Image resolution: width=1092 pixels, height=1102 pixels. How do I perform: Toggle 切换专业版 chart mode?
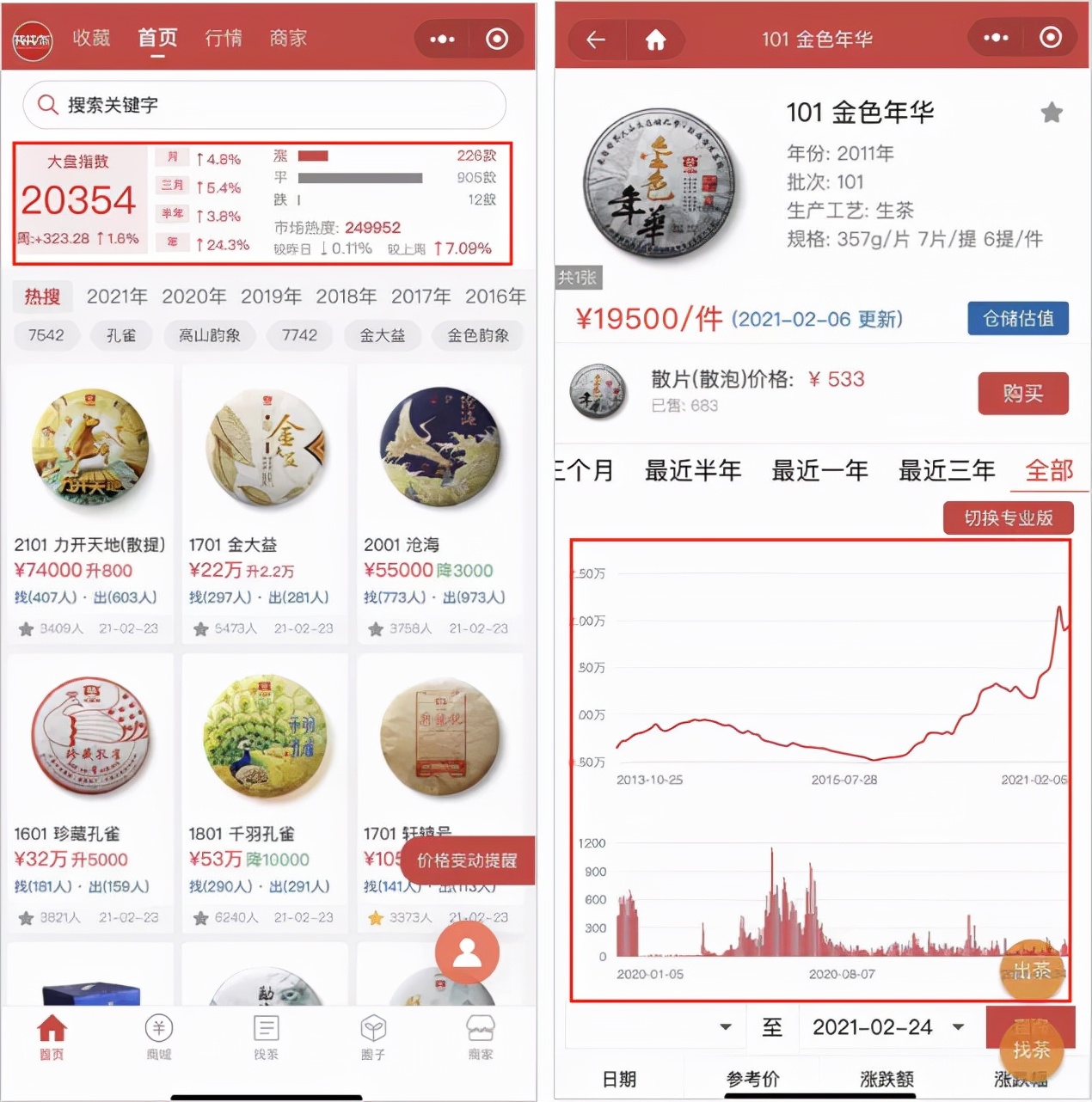[1008, 518]
